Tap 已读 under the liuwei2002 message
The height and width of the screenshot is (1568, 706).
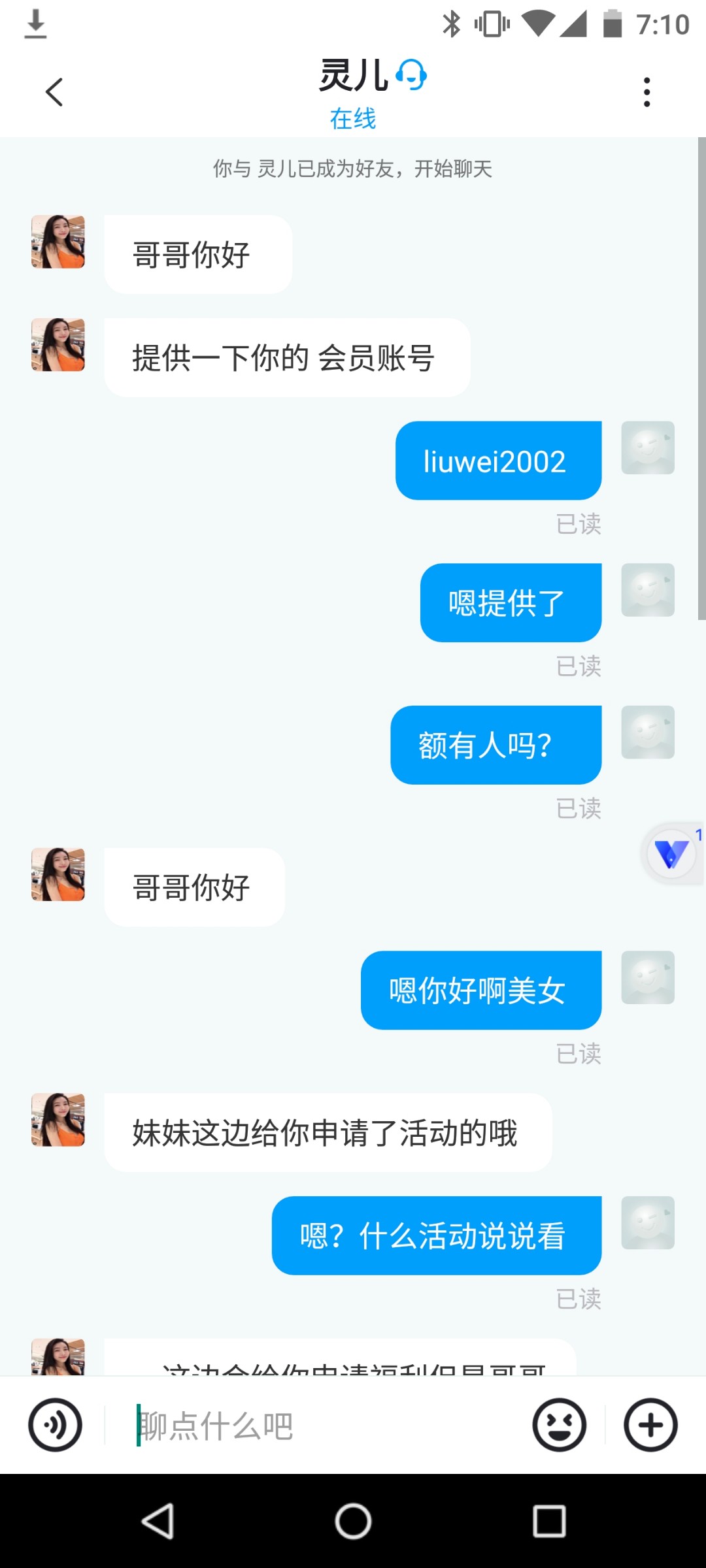point(579,523)
